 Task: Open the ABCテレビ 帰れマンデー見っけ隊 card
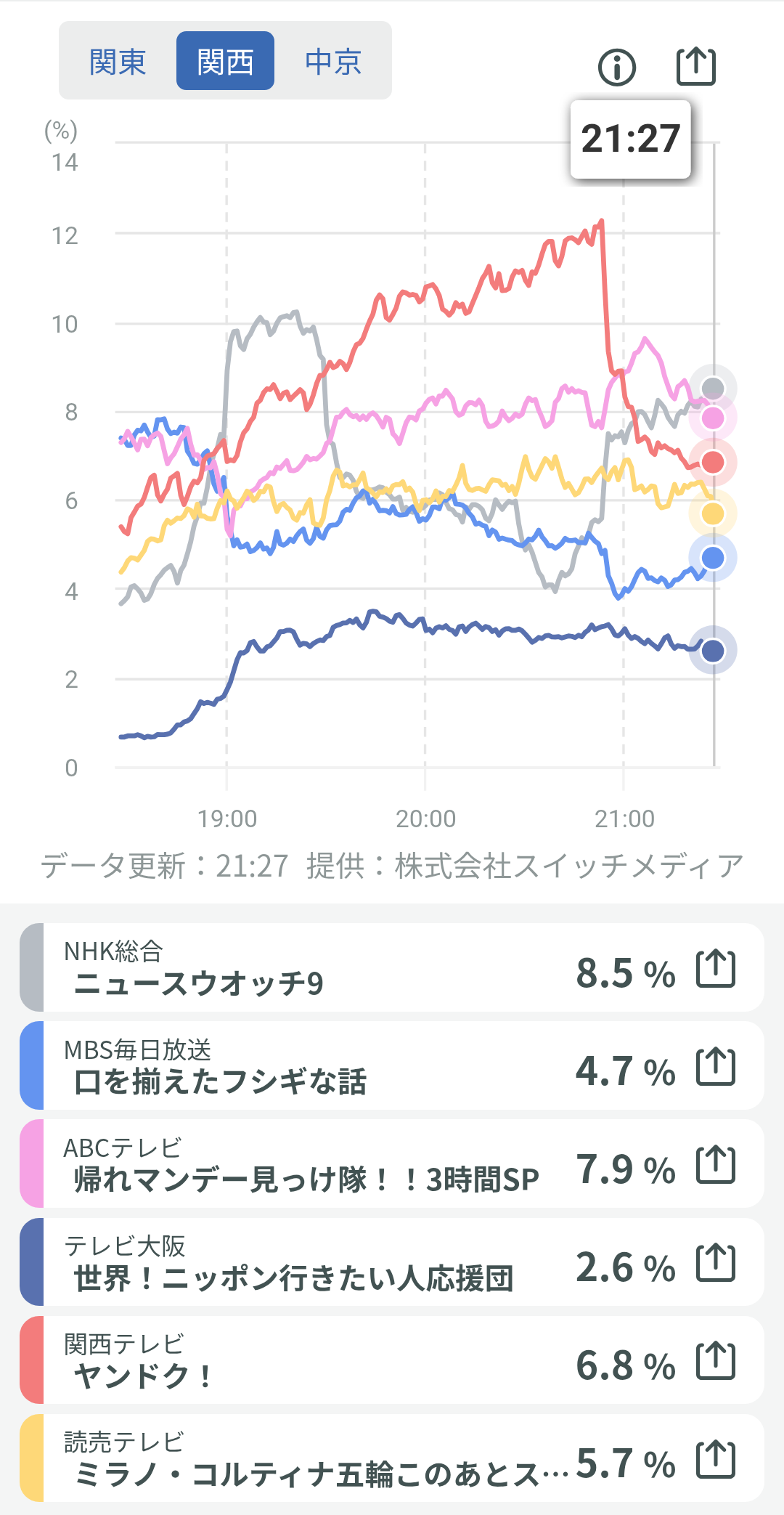305,1164
